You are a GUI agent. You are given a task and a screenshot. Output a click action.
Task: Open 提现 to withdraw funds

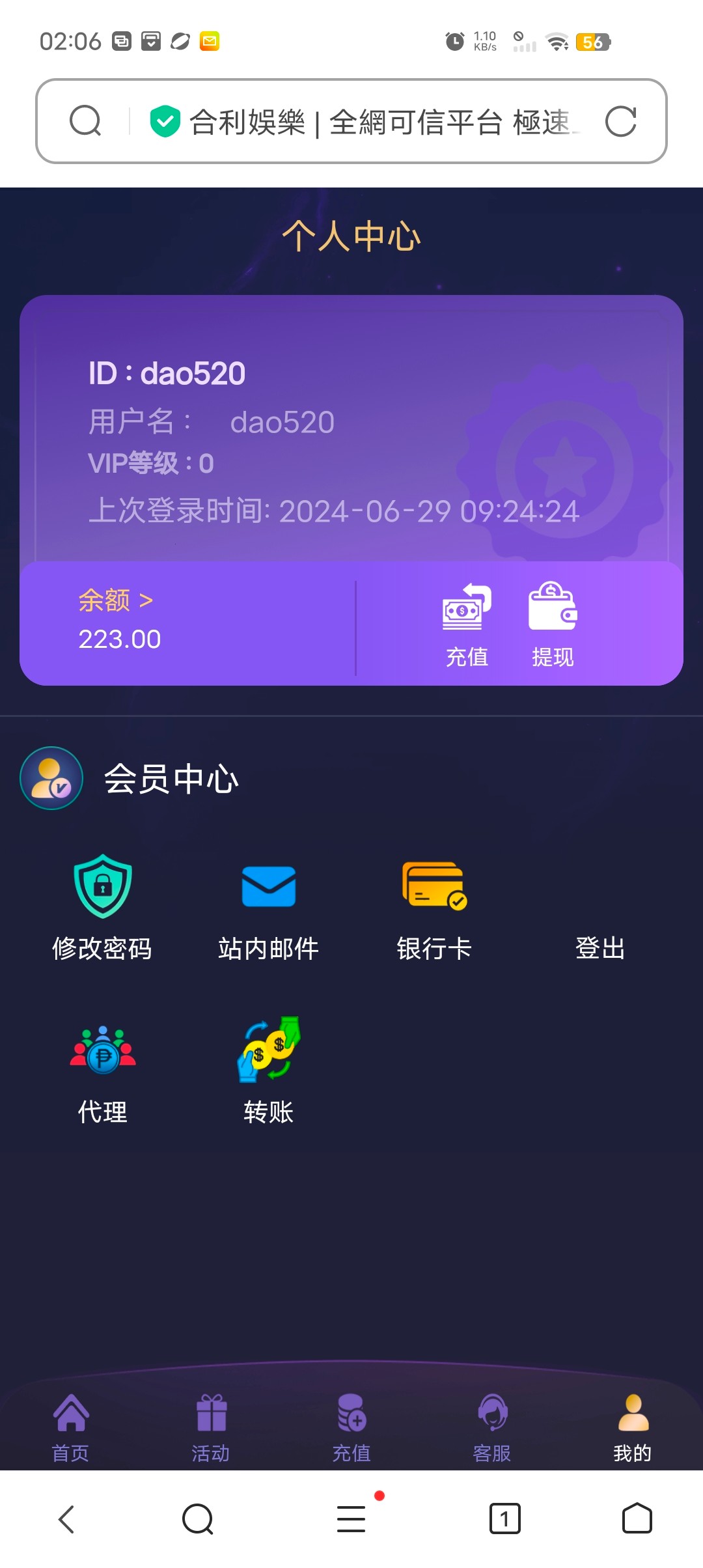[x=553, y=625]
